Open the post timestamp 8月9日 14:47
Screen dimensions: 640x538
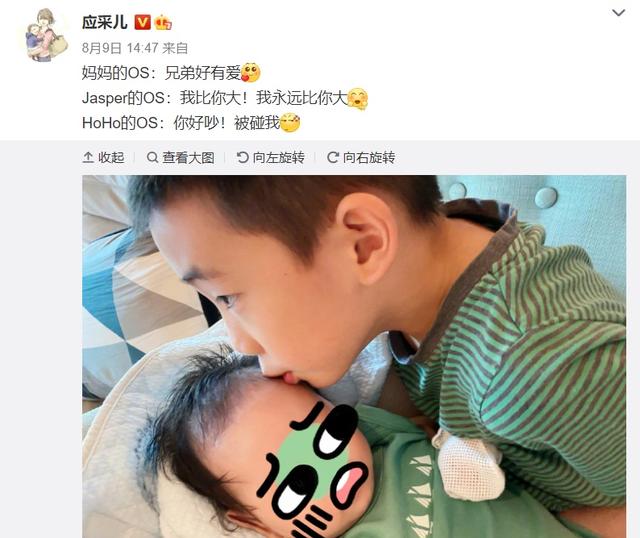coord(120,47)
